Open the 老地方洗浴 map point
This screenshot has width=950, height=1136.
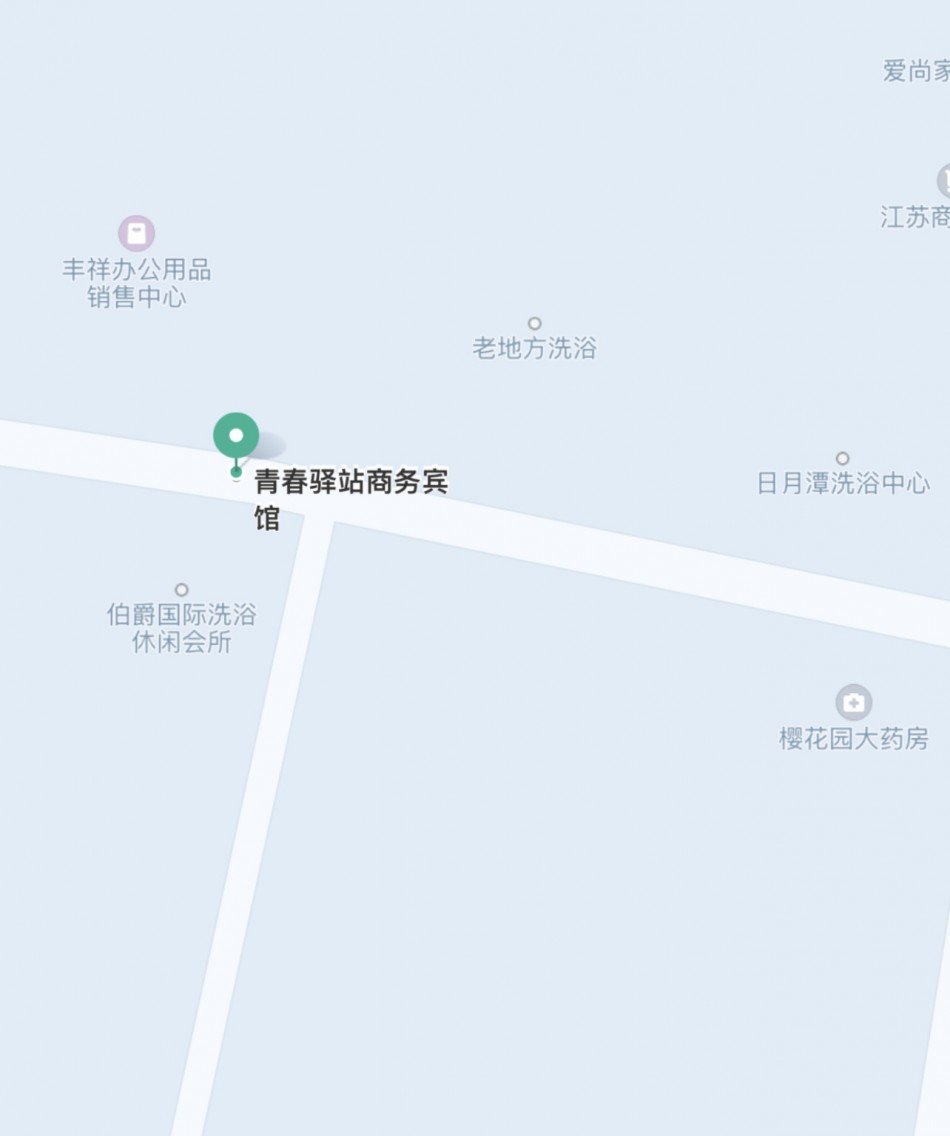point(534,324)
